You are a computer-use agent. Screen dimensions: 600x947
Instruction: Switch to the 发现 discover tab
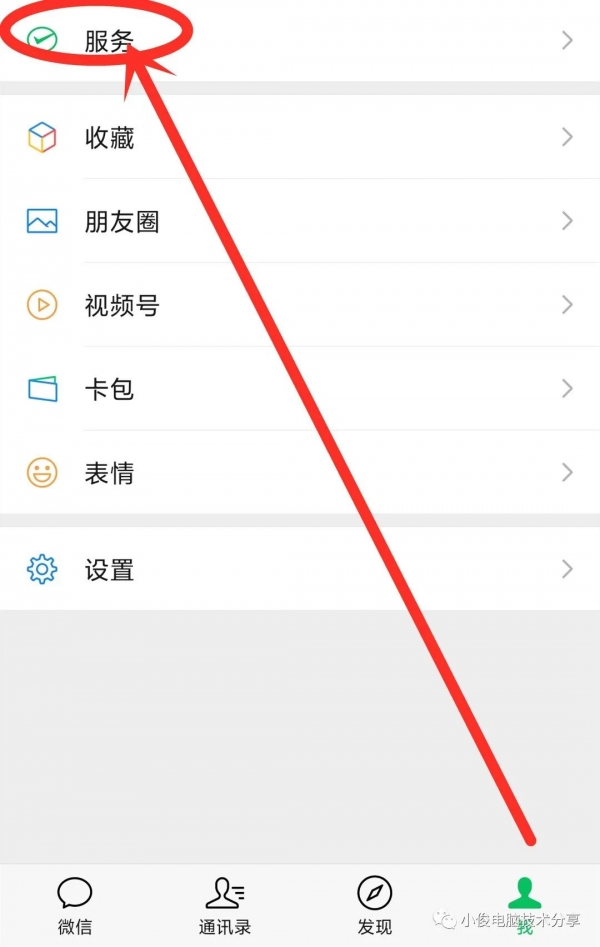375,905
